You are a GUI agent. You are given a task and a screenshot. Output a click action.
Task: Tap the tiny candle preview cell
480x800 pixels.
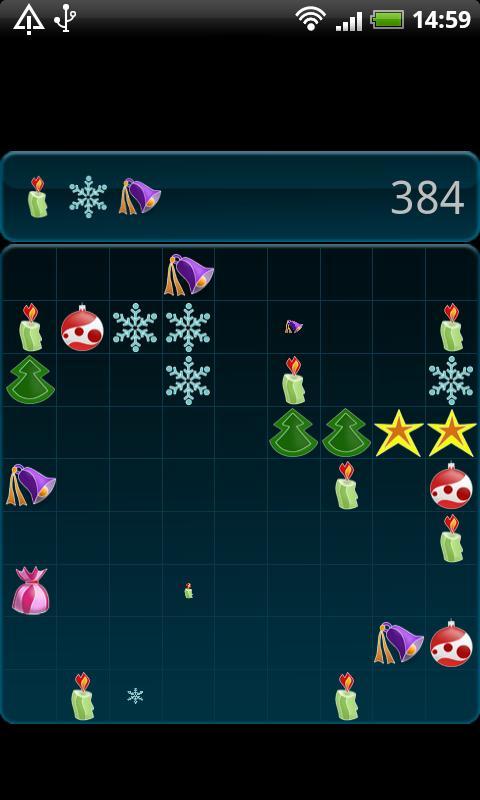pos(189,591)
